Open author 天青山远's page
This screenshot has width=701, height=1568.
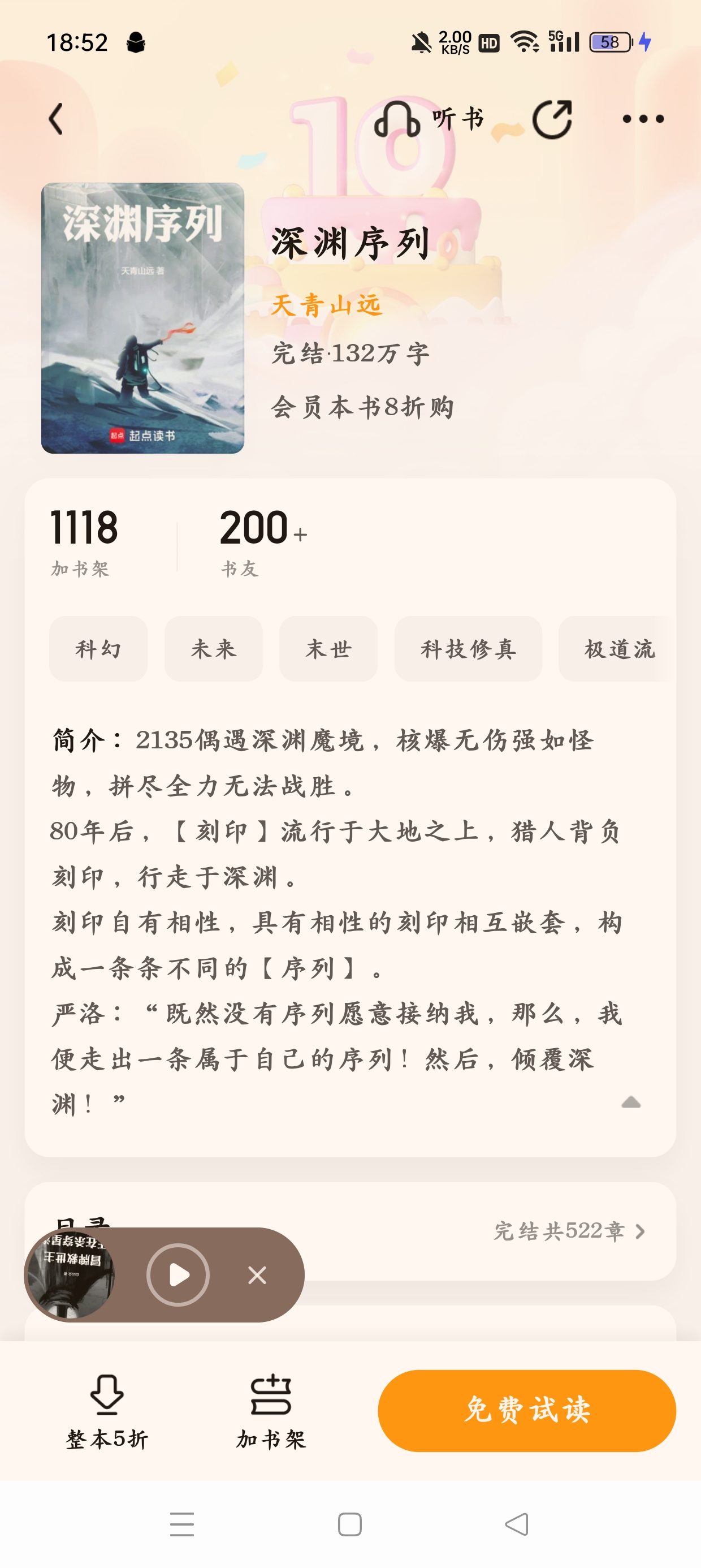pos(326,305)
